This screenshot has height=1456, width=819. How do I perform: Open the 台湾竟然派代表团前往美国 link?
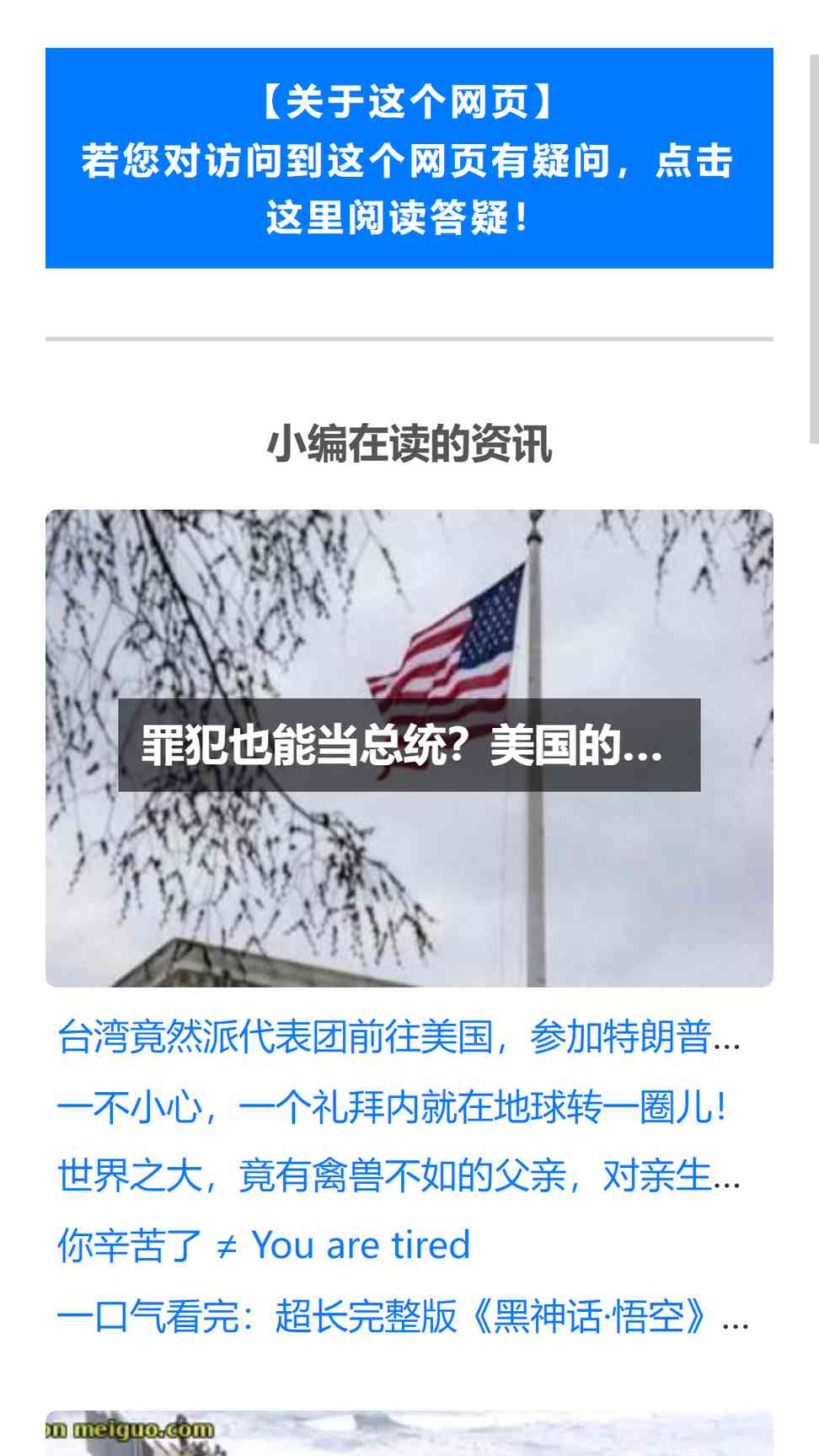399,1036
